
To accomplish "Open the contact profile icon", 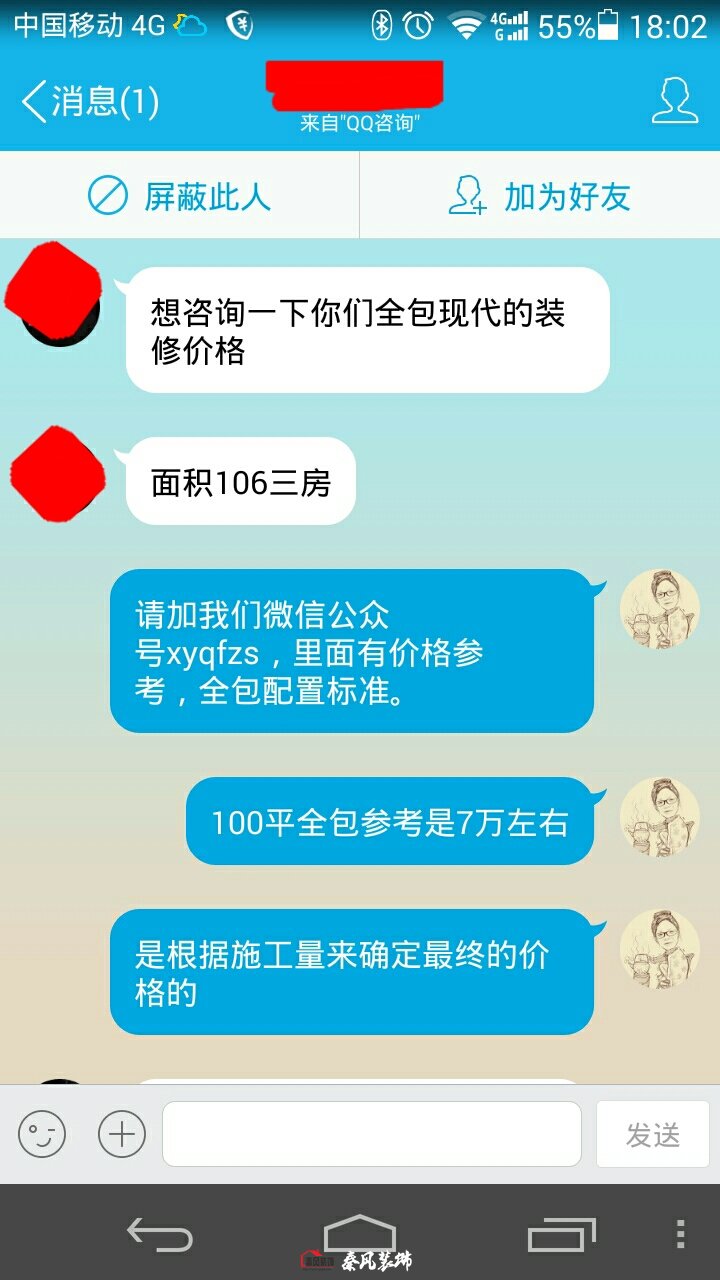I will pos(674,101).
